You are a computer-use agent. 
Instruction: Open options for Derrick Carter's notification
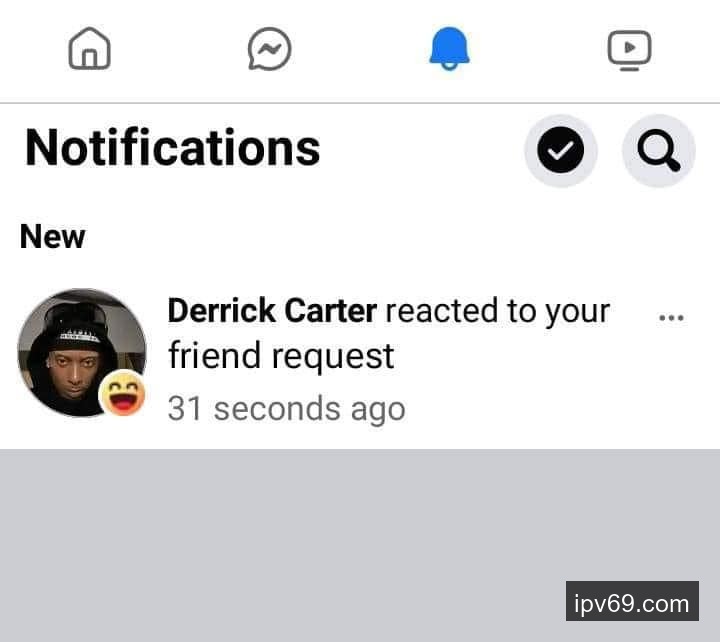[x=671, y=317]
